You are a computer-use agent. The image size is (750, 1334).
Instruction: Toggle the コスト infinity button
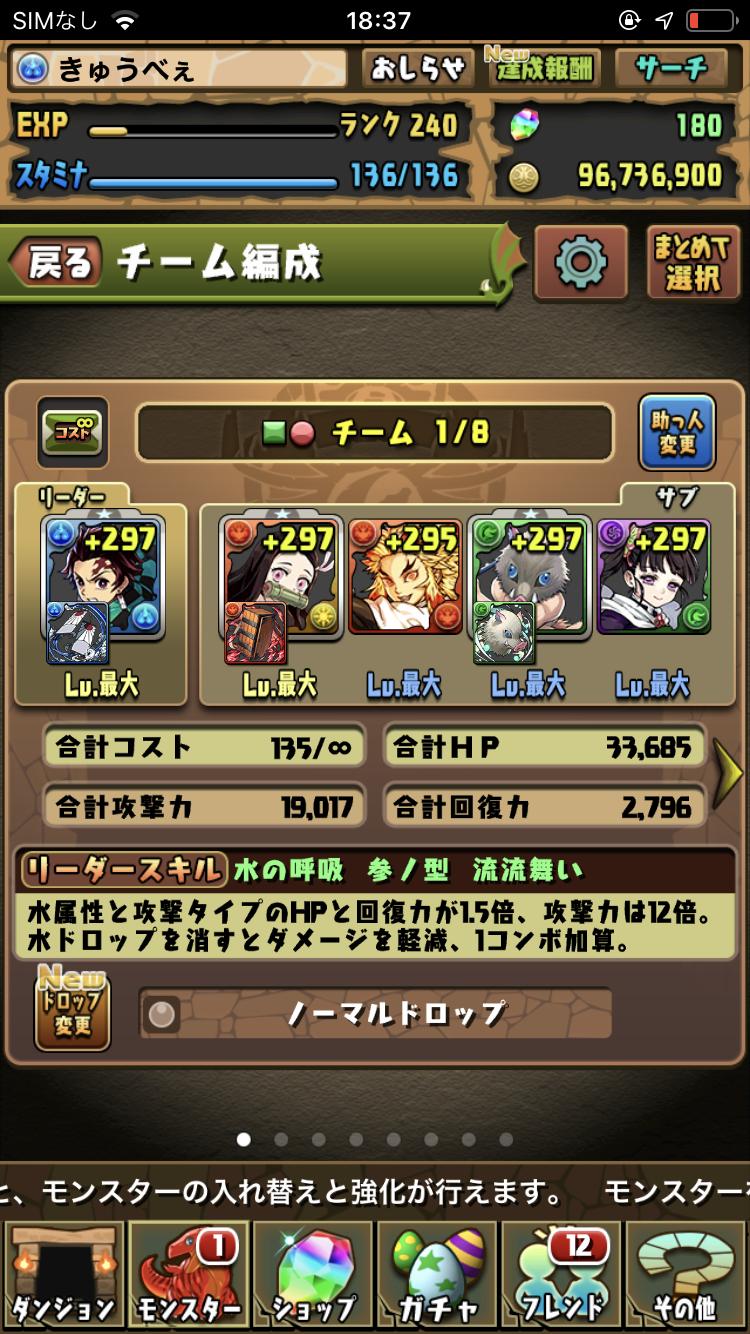coord(72,432)
